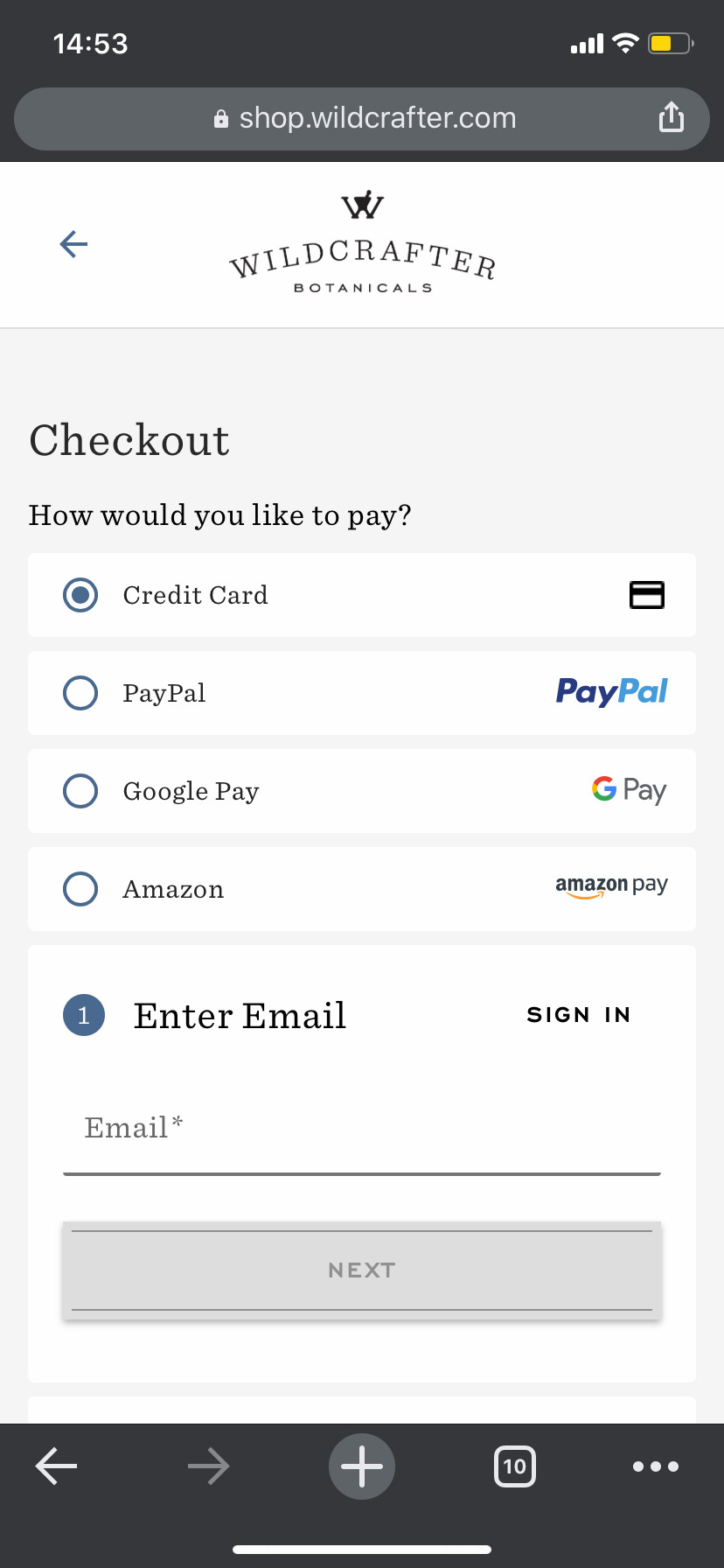Tap the shop.wildcrafter.com address bar
724x1568 pixels.
click(362, 119)
